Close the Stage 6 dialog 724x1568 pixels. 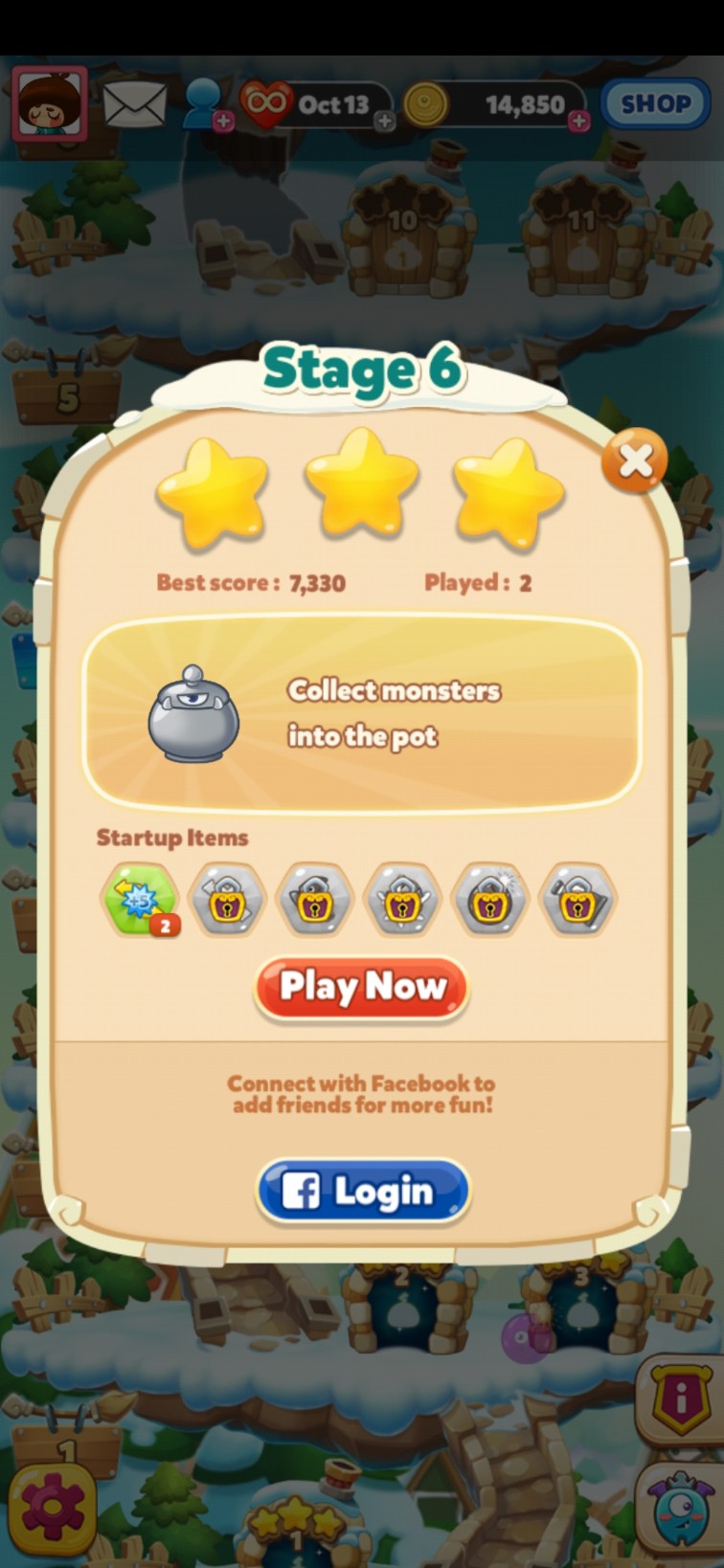[635, 461]
